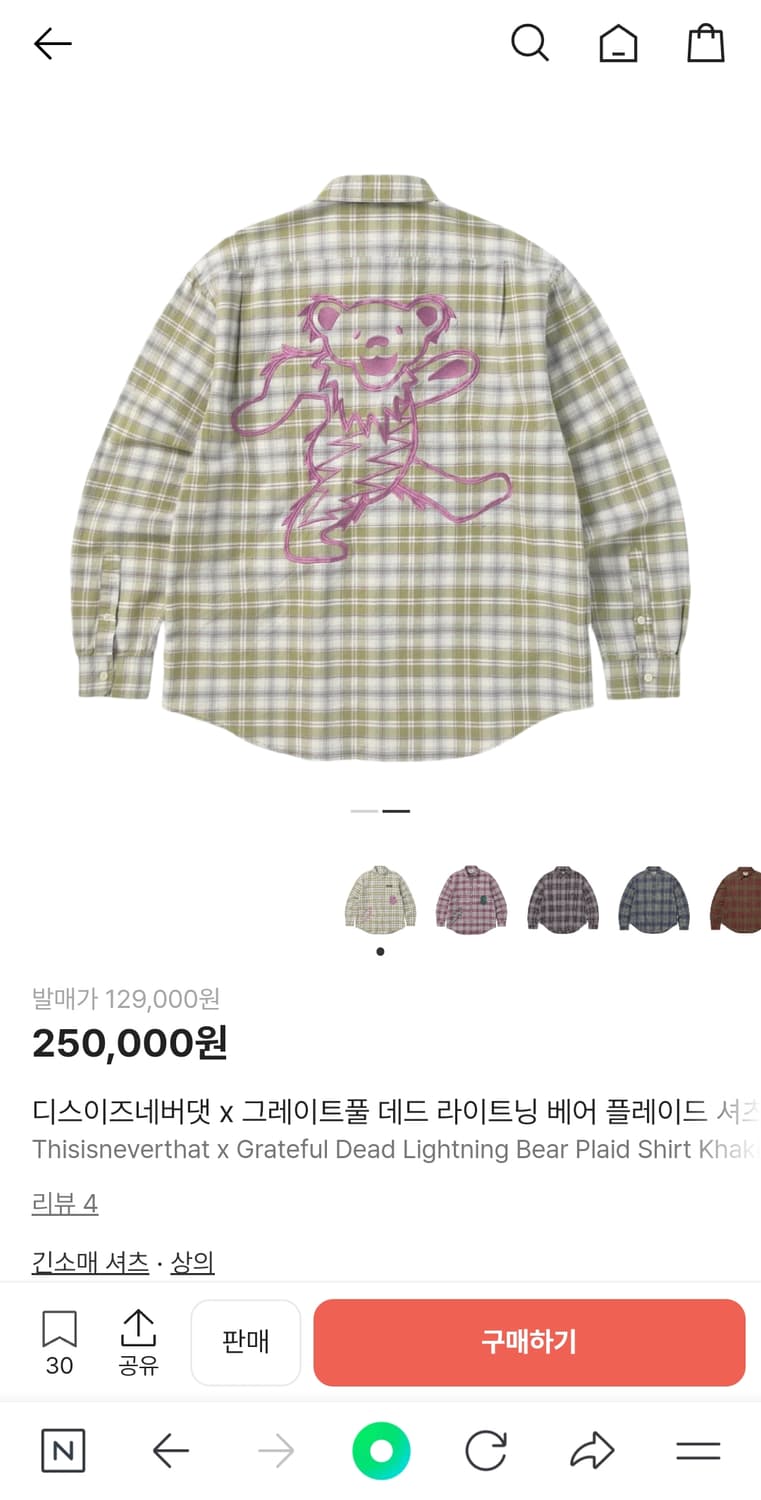Image resolution: width=761 pixels, height=1500 pixels.
Task: Tap the back arrow at top left
Action: tap(52, 43)
